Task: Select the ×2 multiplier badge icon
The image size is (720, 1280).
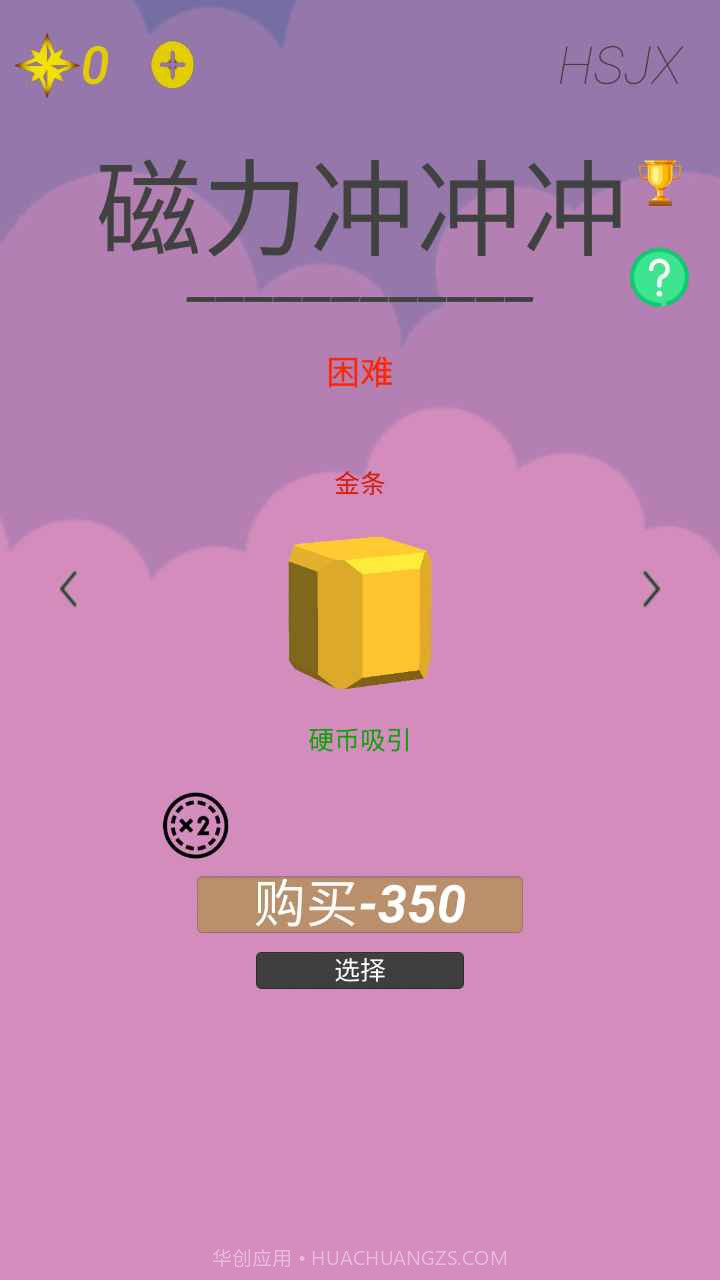Action: [x=197, y=825]
